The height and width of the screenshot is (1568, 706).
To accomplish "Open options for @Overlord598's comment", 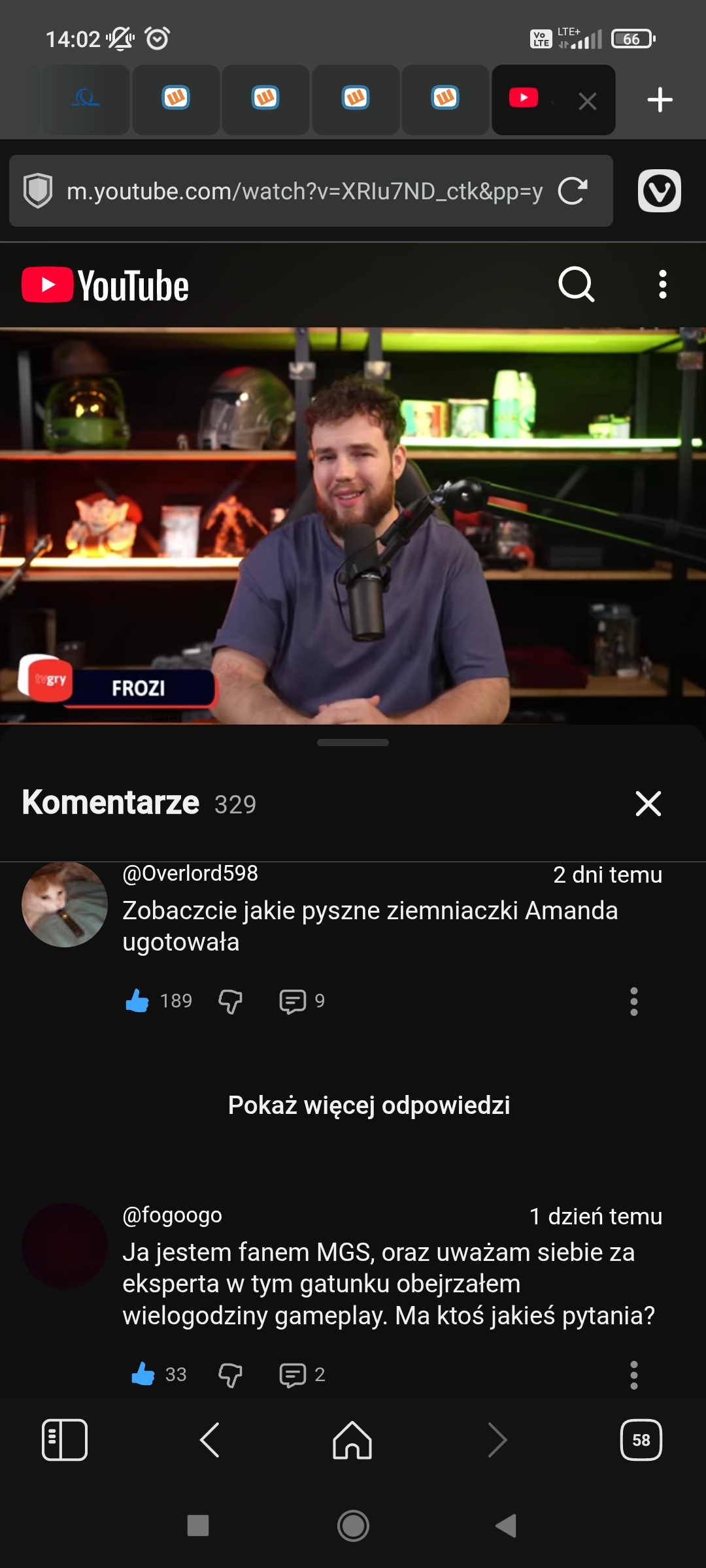I will click(633, 1001).
